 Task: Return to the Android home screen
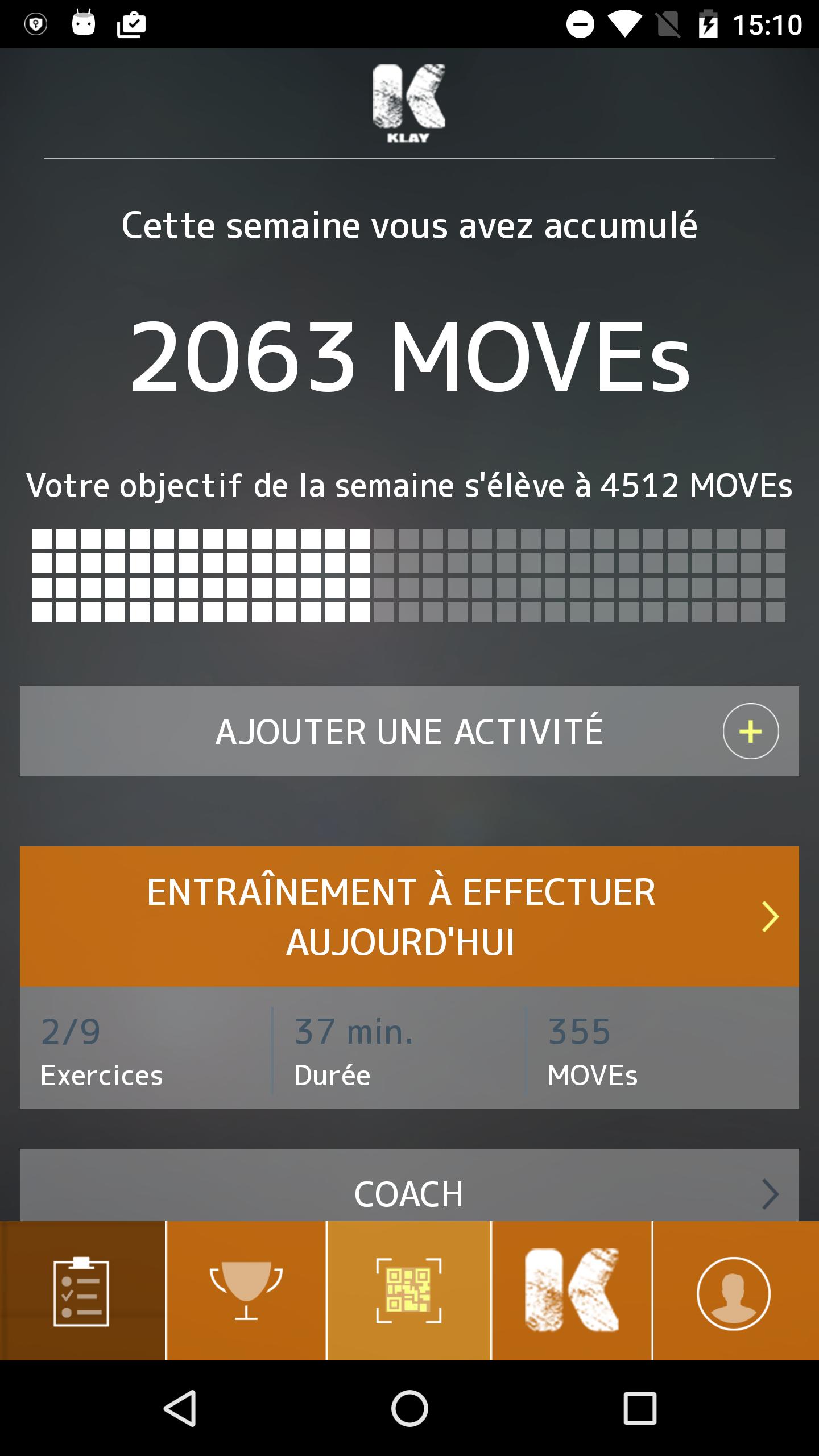tap(409, 1408)
